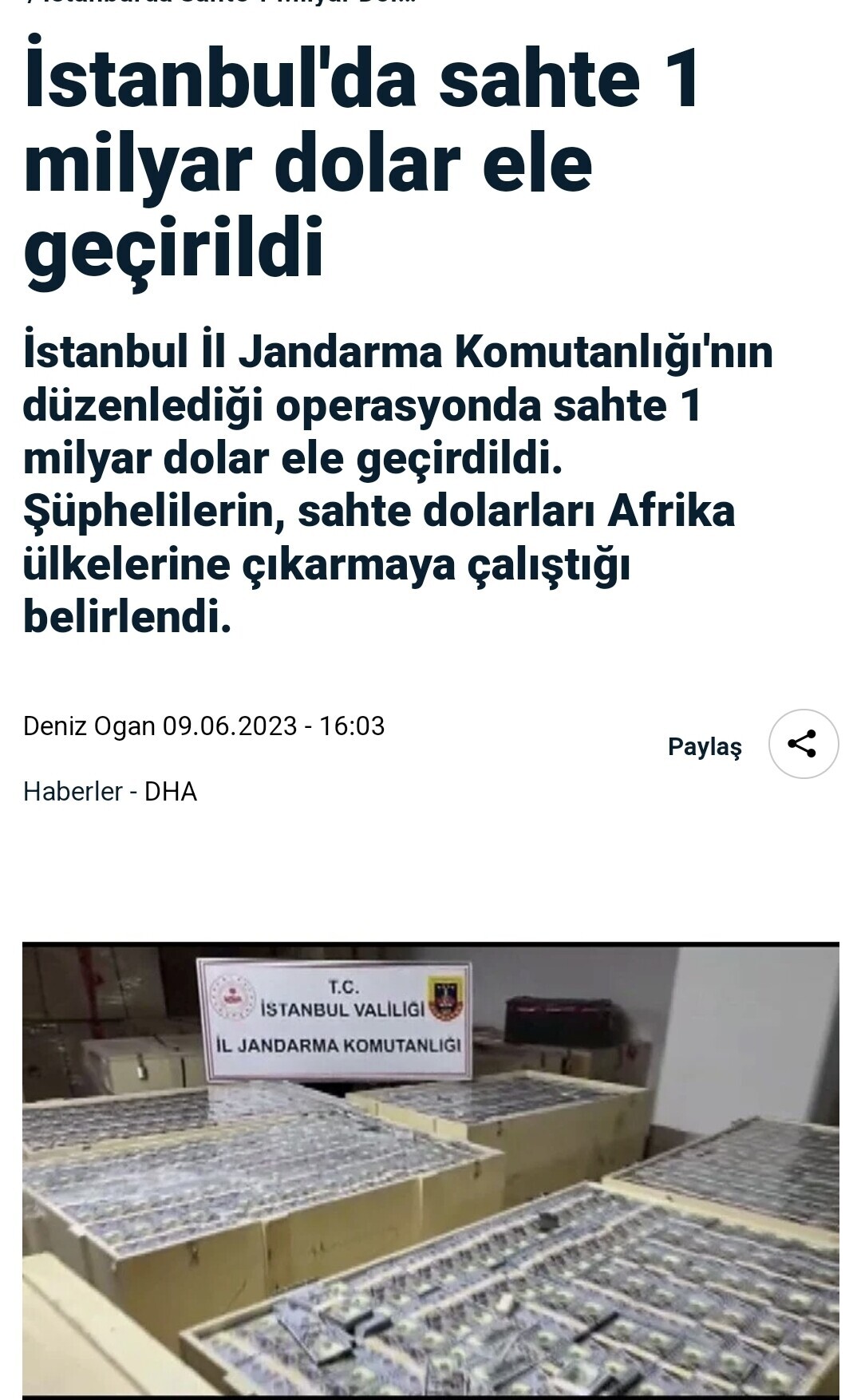Viewport: 861px width, 1400px height.
Task: Open the counterfeit dollars article photo
Action: coord(431,1170)
